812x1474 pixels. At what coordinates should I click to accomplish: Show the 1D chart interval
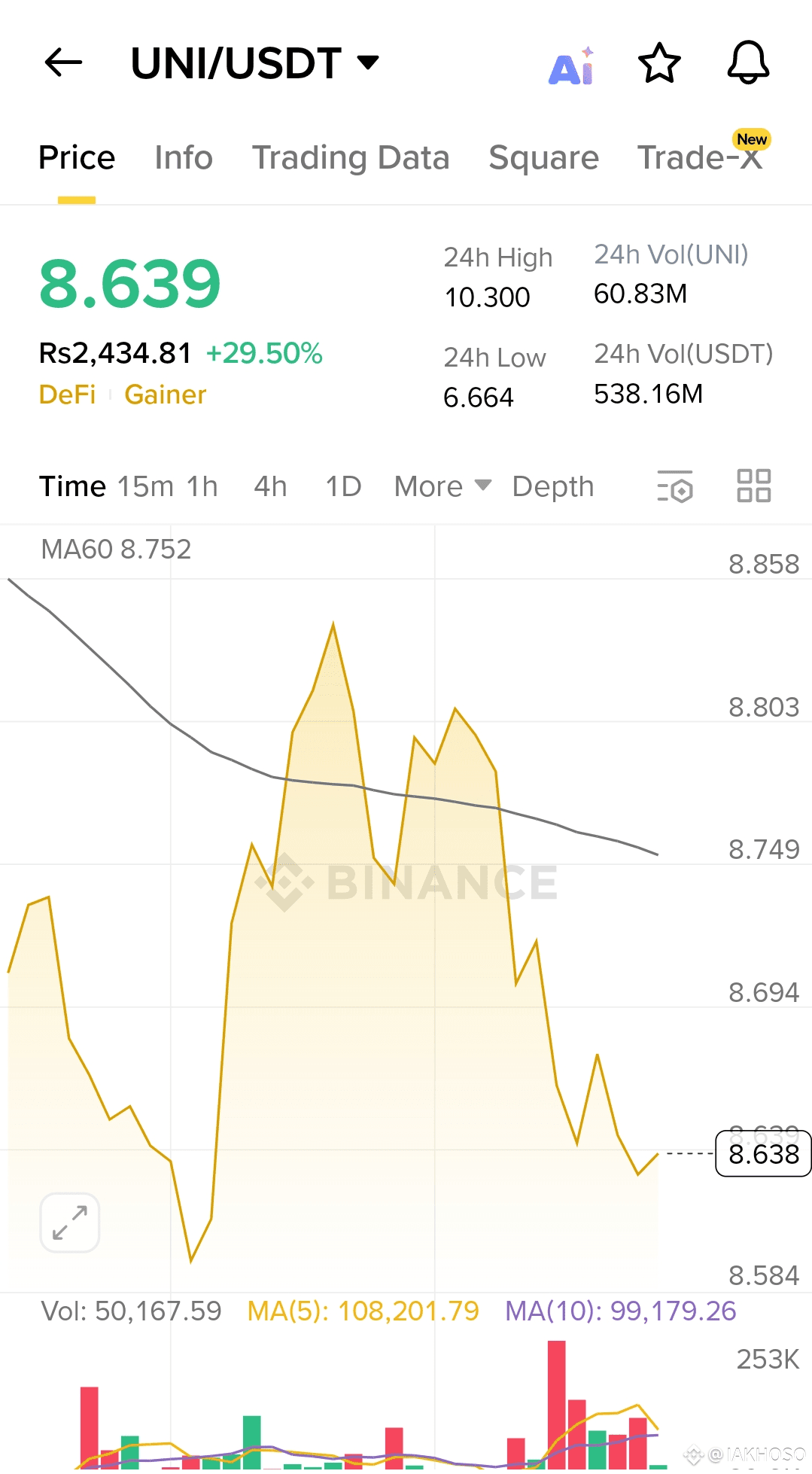(x=343, y=487)
